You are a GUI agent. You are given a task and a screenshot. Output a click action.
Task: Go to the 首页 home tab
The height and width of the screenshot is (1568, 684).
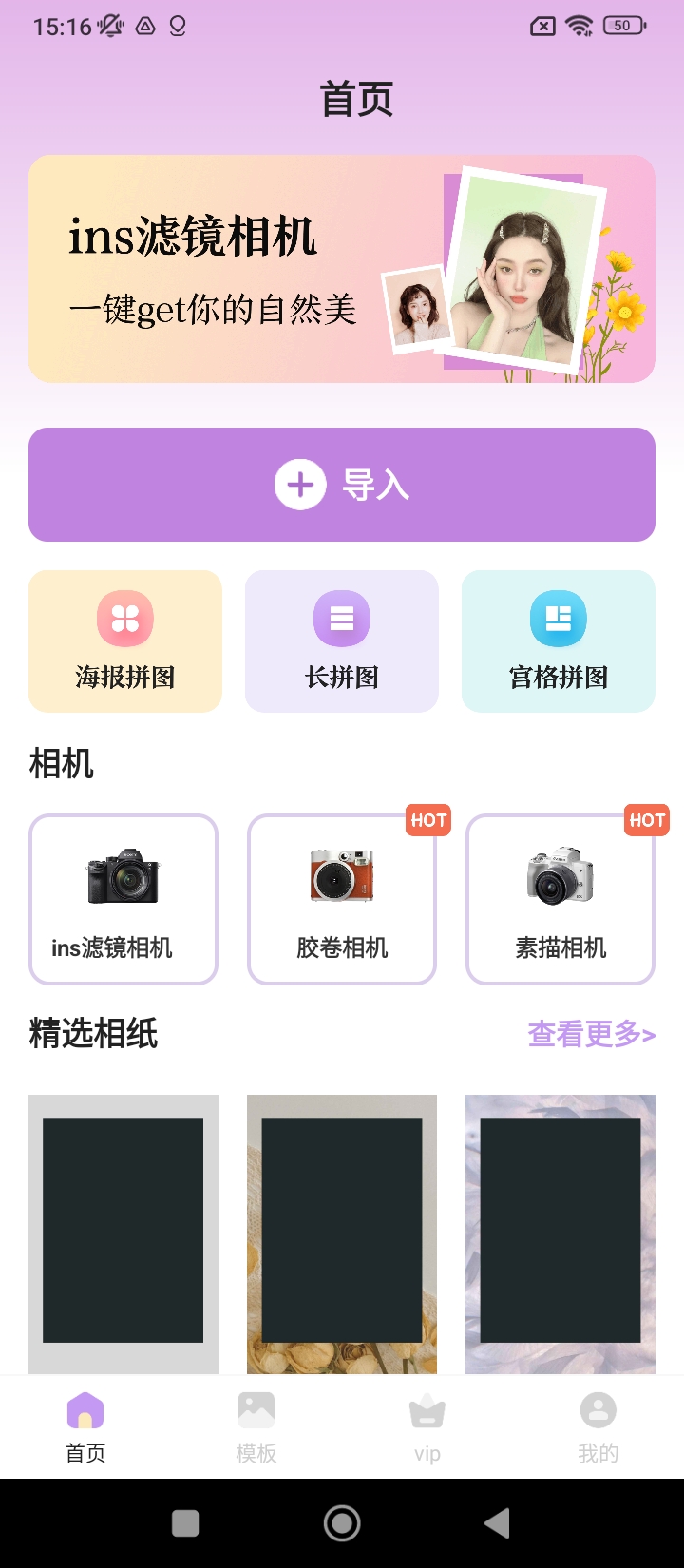85,1427
